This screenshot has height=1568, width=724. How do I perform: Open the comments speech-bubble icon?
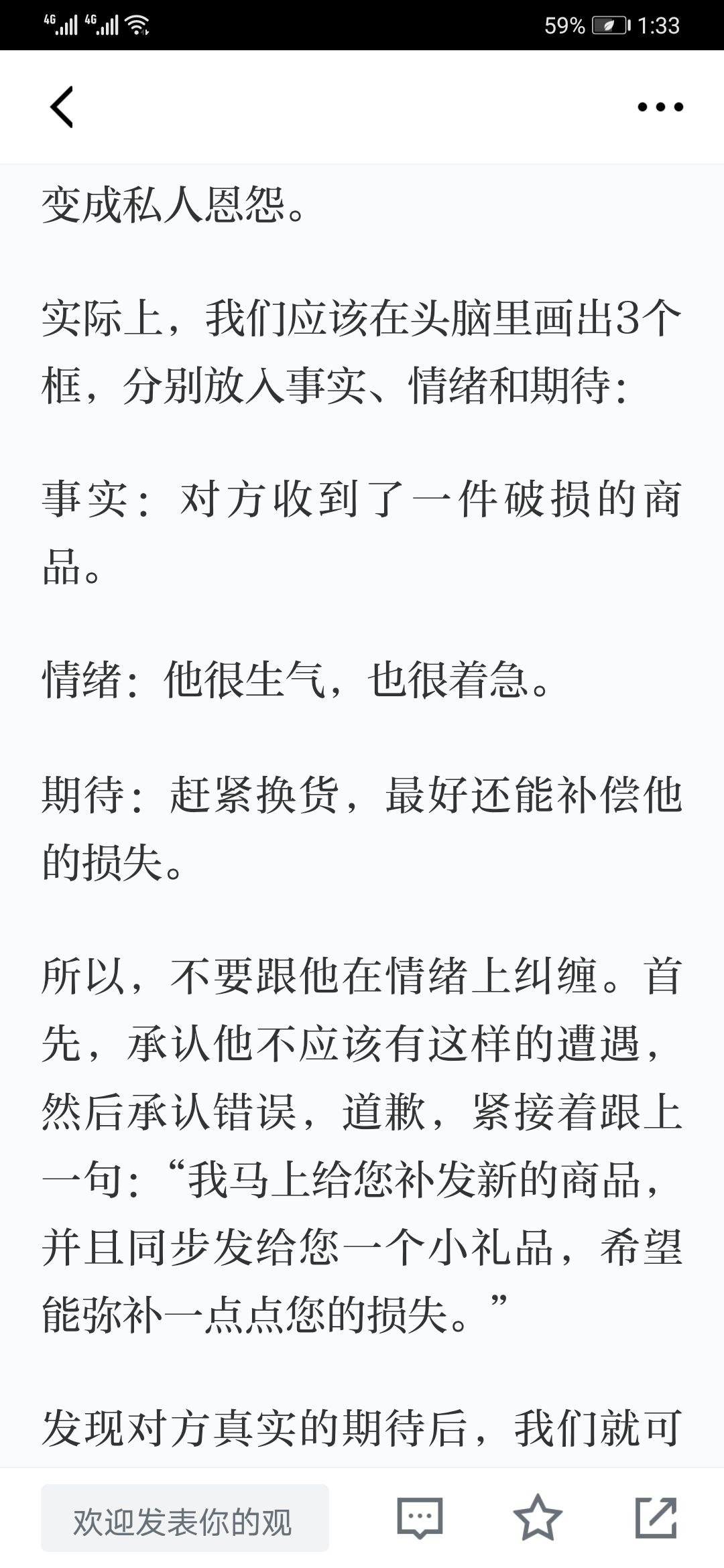(420, 1518)
